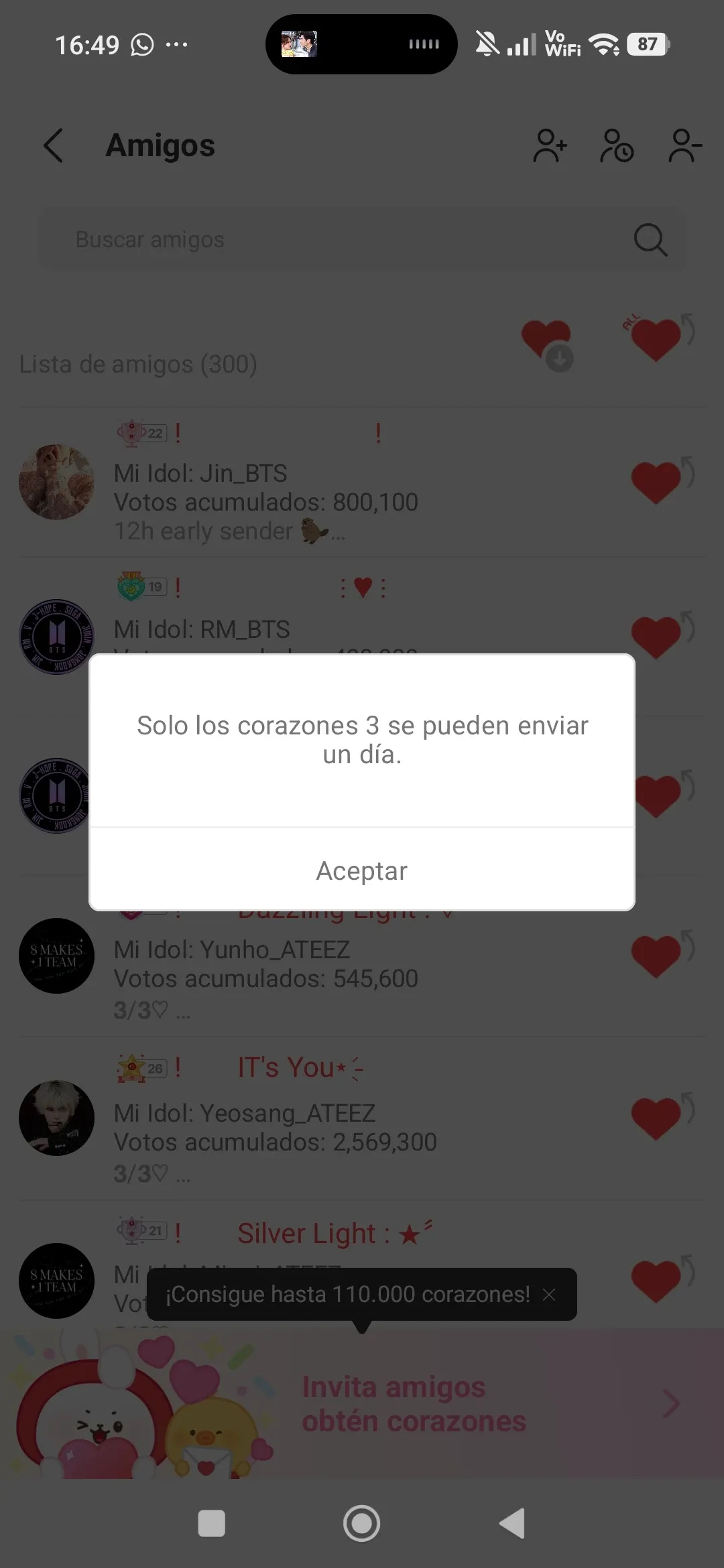Image resolution: width=724 pixels, height=1568 pixels.
Task: Open the add friend icon
Action: click(x=550, y=145)
